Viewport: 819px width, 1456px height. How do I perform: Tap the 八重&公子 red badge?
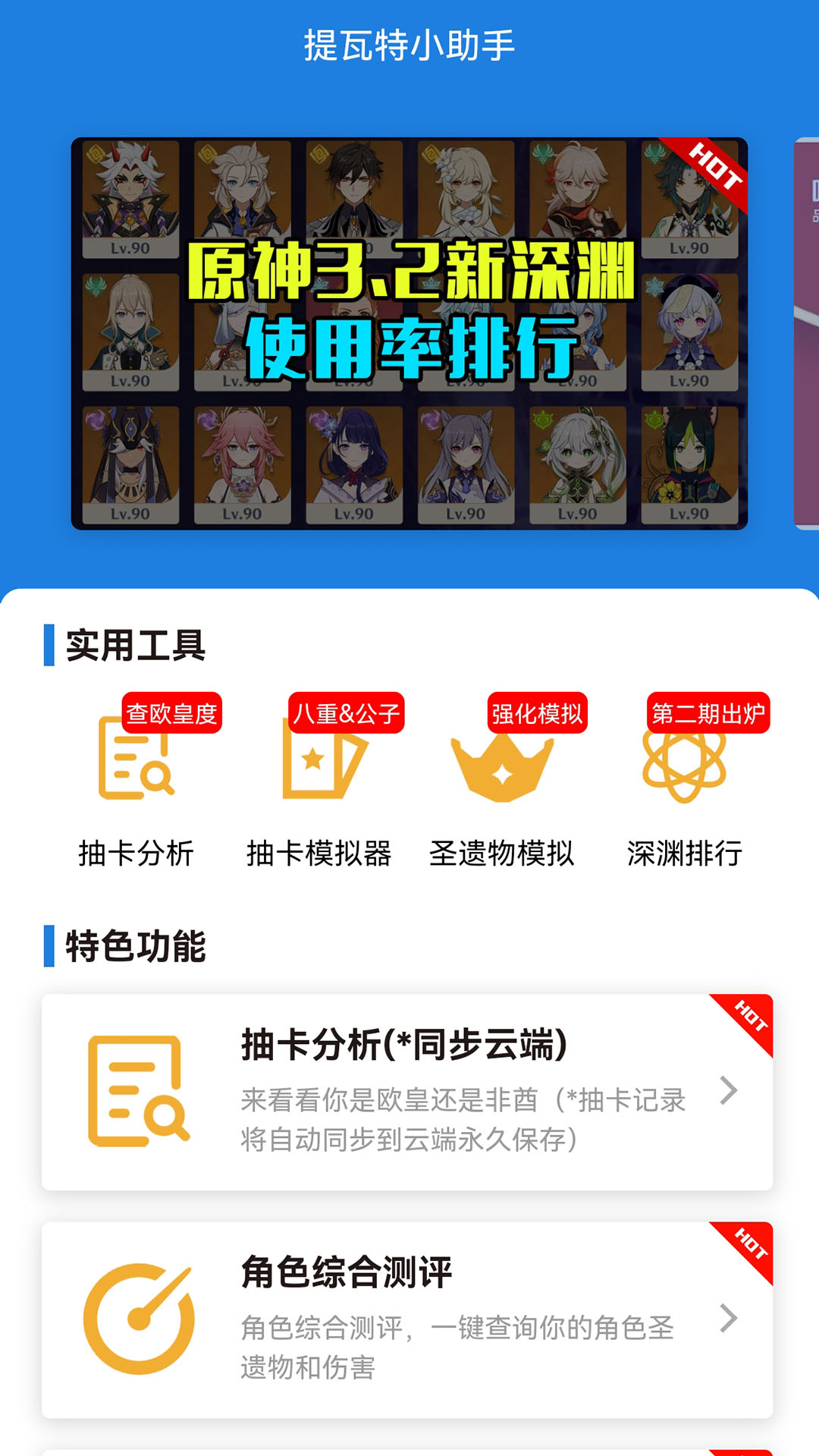coord(348,714)
